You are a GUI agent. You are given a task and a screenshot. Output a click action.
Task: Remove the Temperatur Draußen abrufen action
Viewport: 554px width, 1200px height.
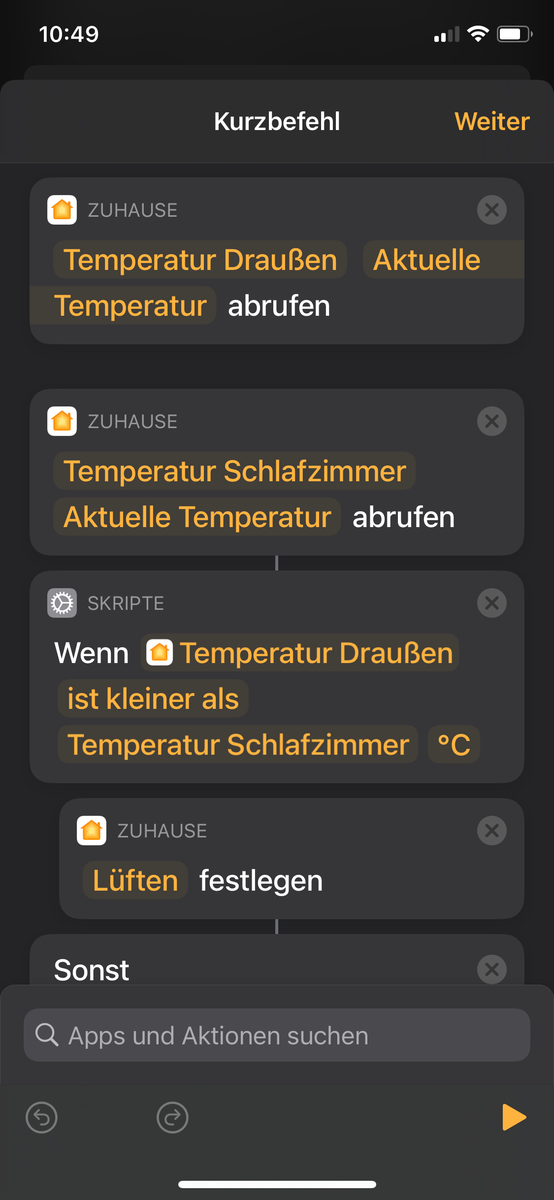point(491,210)
